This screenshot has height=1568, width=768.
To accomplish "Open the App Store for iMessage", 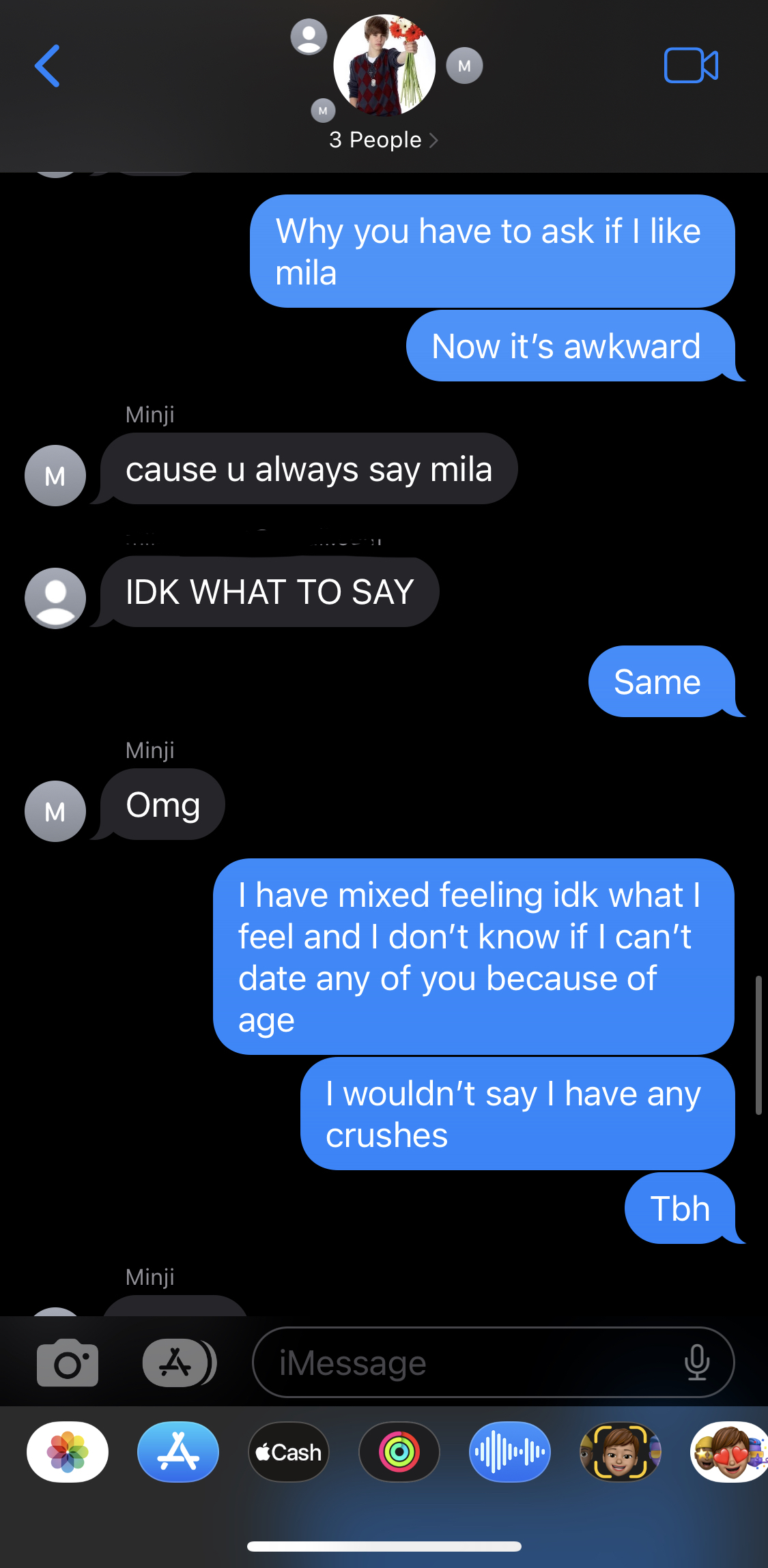I will [x=178, y=1452].
